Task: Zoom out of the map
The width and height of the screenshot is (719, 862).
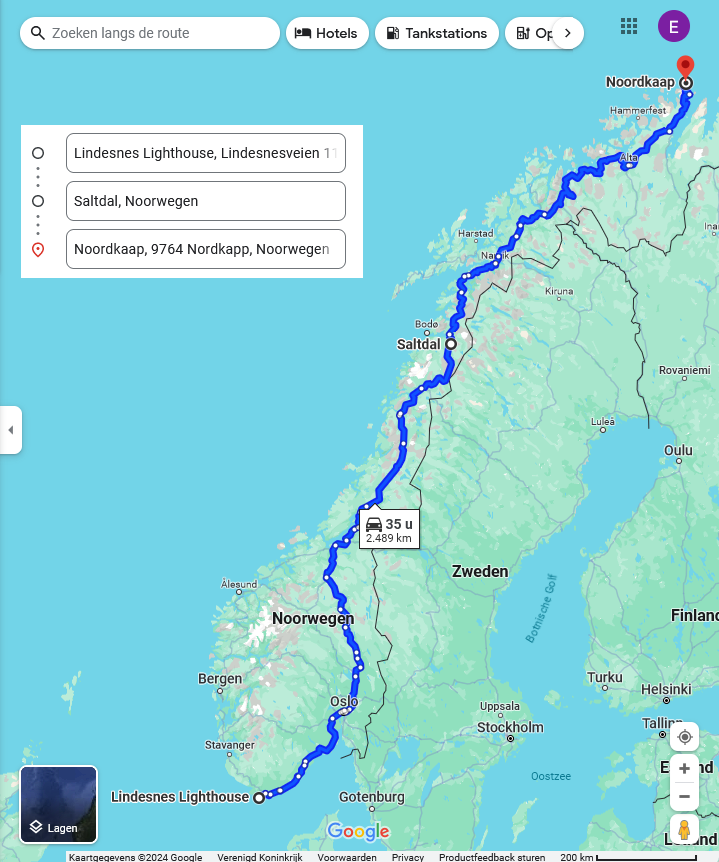Action: pyautogui.click(x=684, y=797)
